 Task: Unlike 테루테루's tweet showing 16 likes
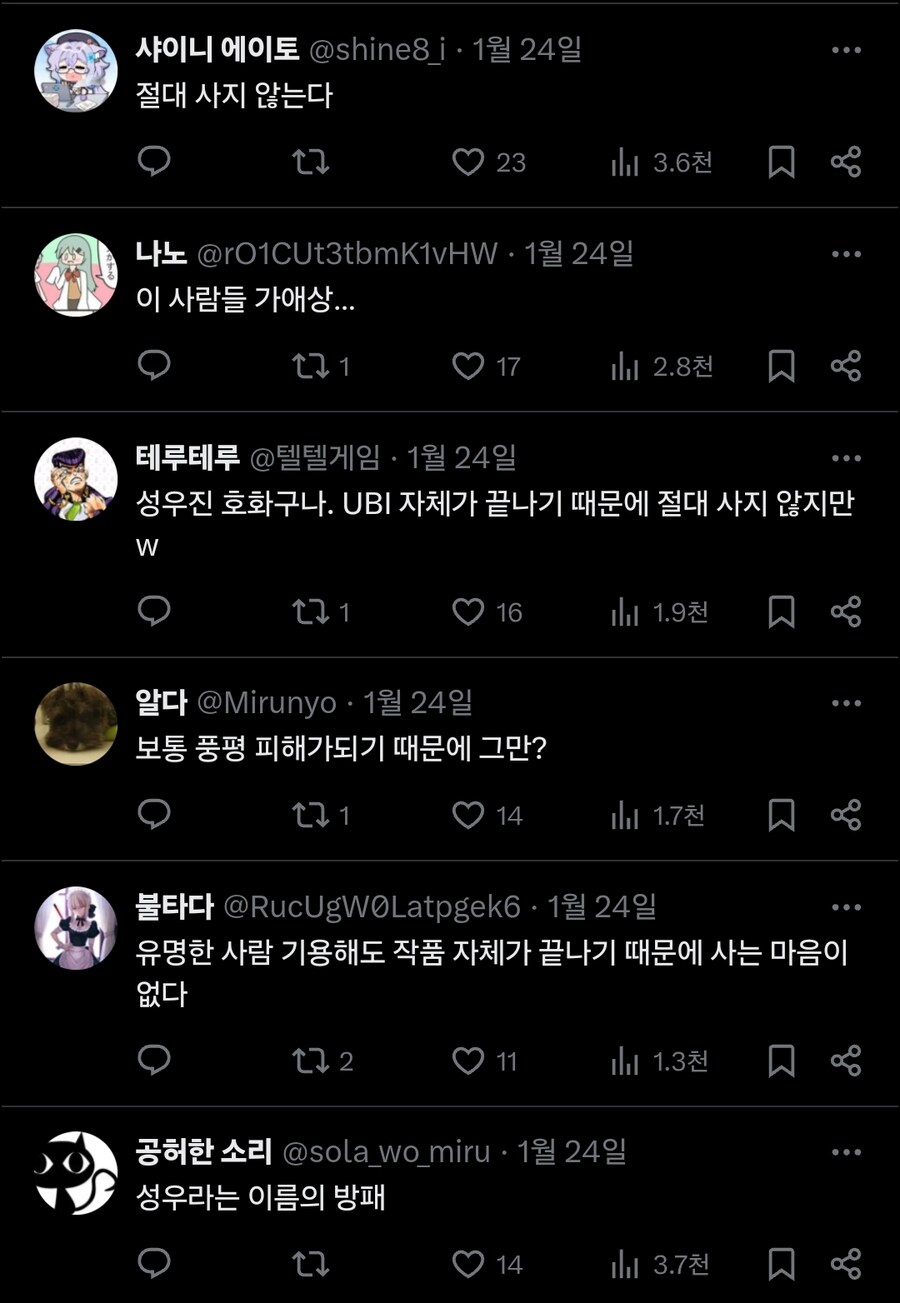(468, 612)
